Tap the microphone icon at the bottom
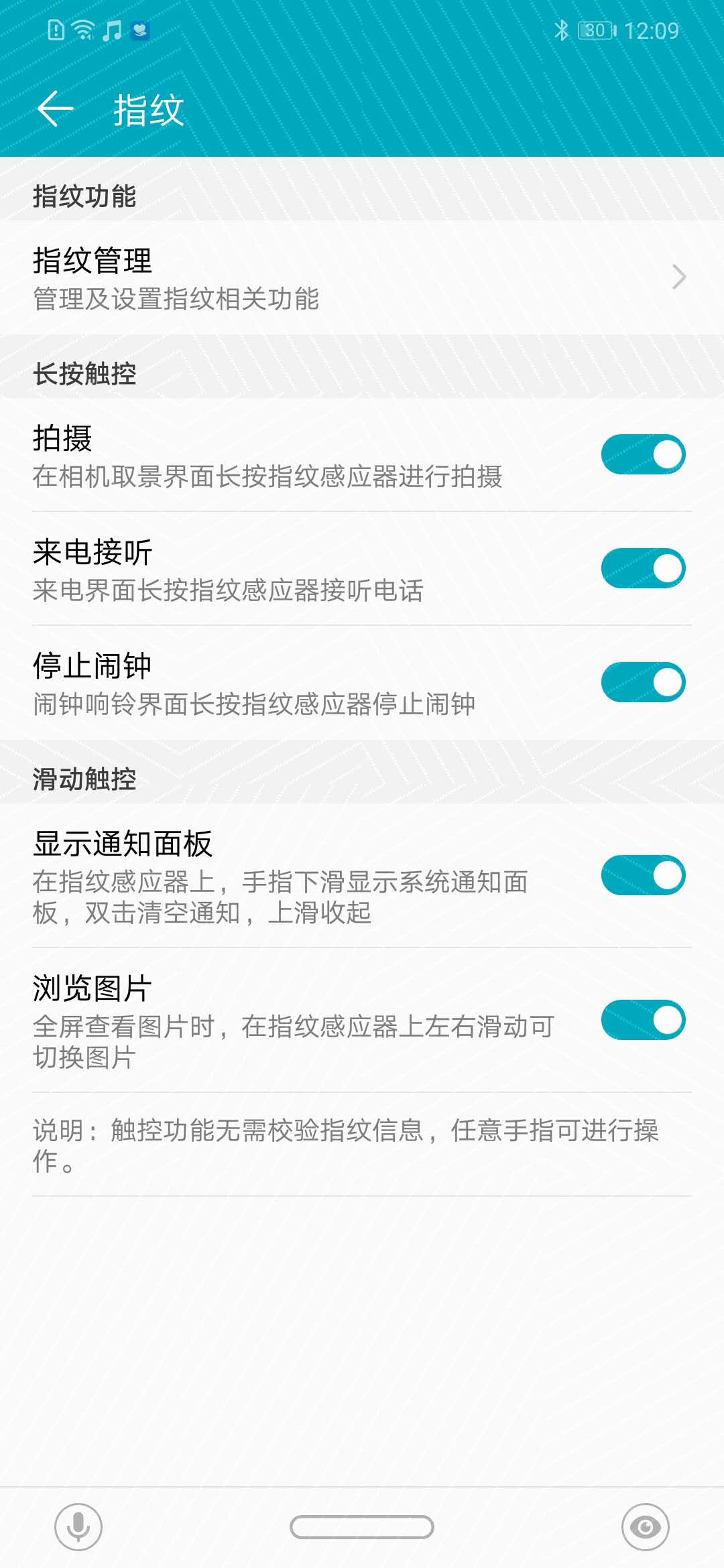The width and height of the screenshot is (724, 1568). [78, 1527]
